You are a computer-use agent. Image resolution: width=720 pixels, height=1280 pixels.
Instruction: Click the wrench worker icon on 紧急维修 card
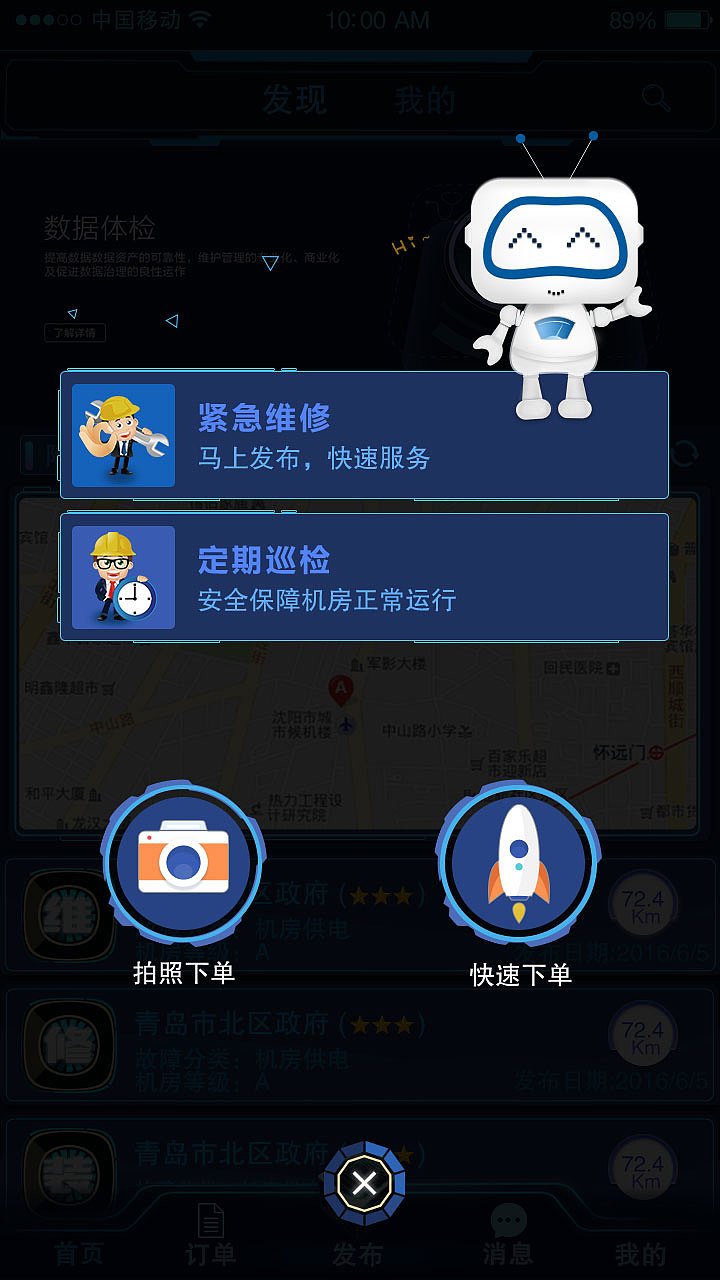122,434
